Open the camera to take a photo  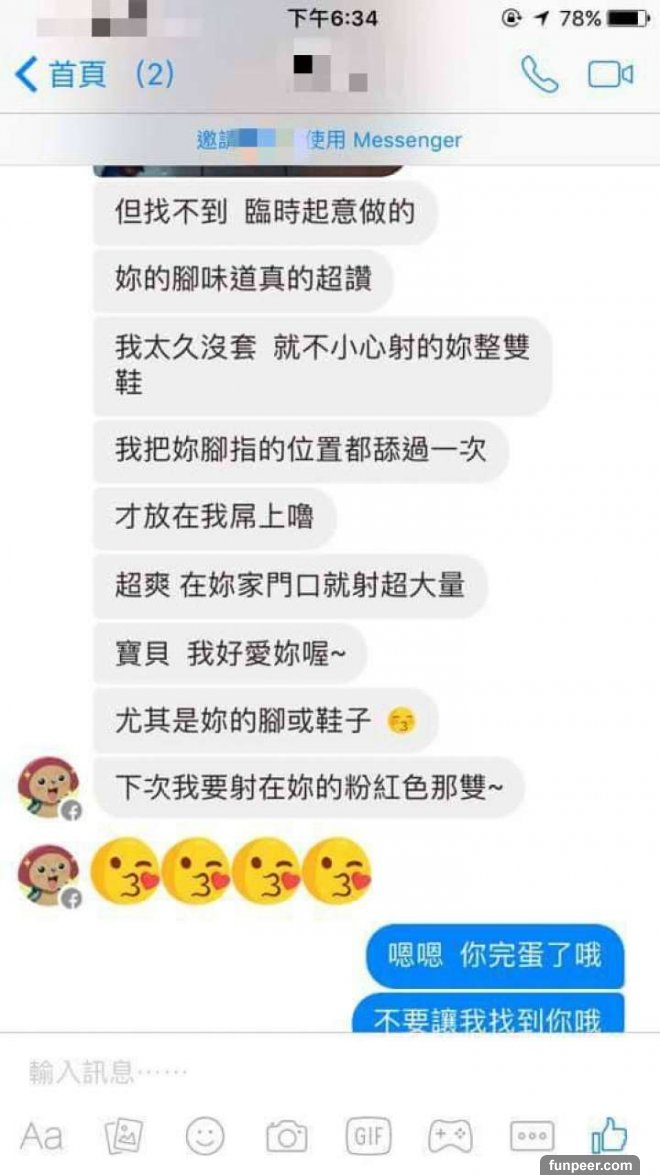(287, 1136)
